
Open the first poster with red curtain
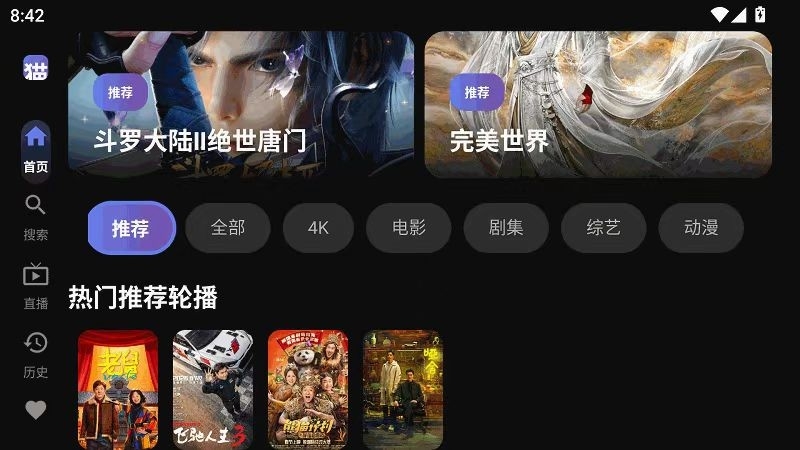(x=118, y=390)
